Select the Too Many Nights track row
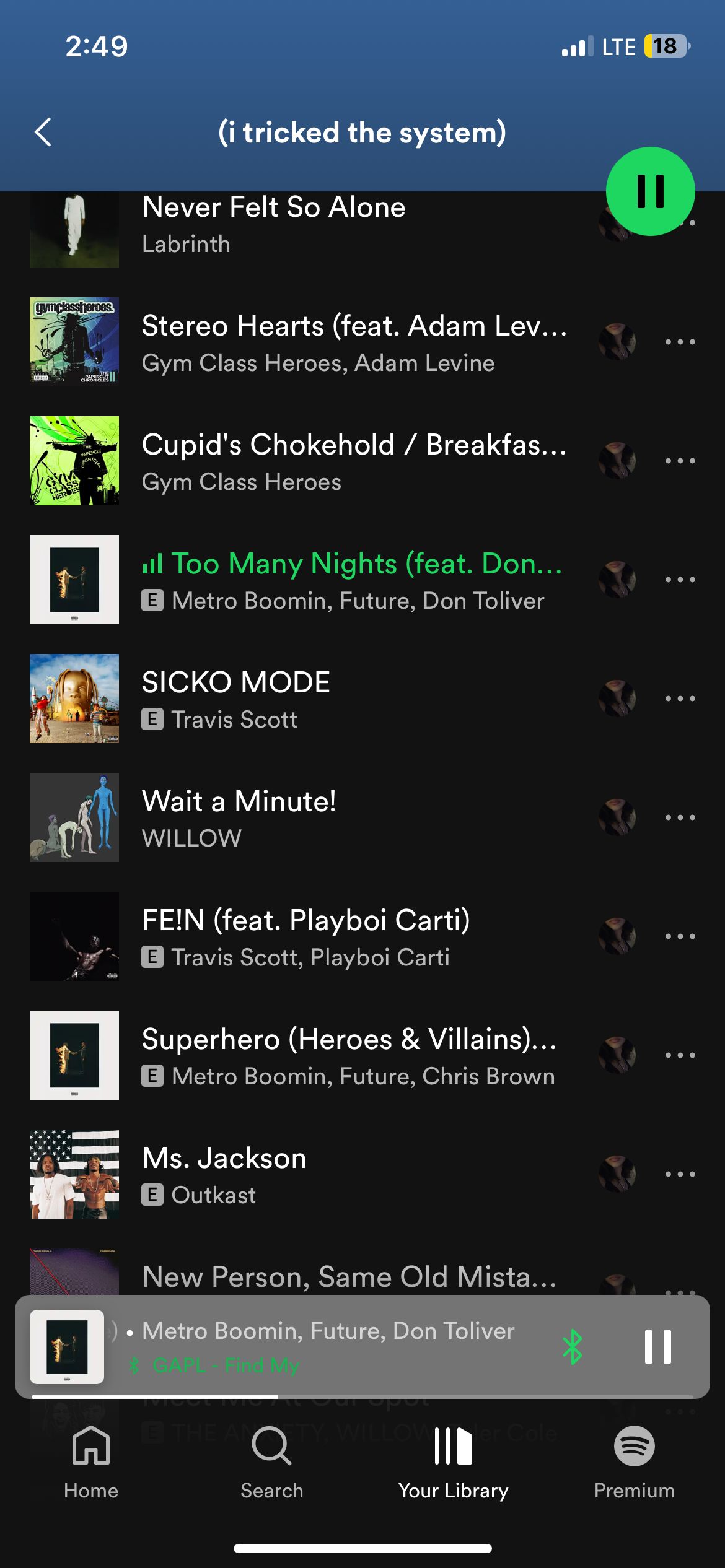This screenshot has height=1568, width=725. 353,580
